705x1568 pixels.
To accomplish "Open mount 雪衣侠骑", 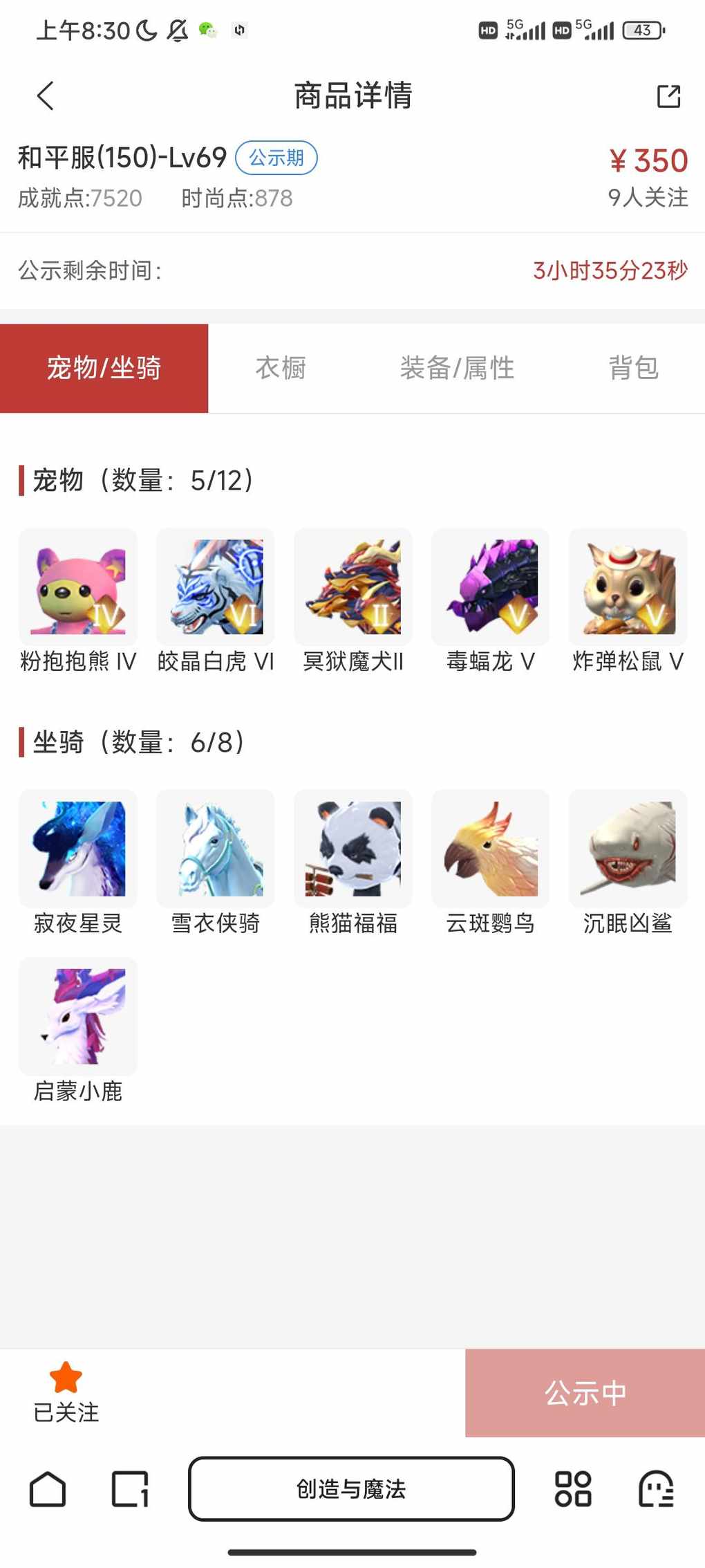I will [x=216, y=849].
